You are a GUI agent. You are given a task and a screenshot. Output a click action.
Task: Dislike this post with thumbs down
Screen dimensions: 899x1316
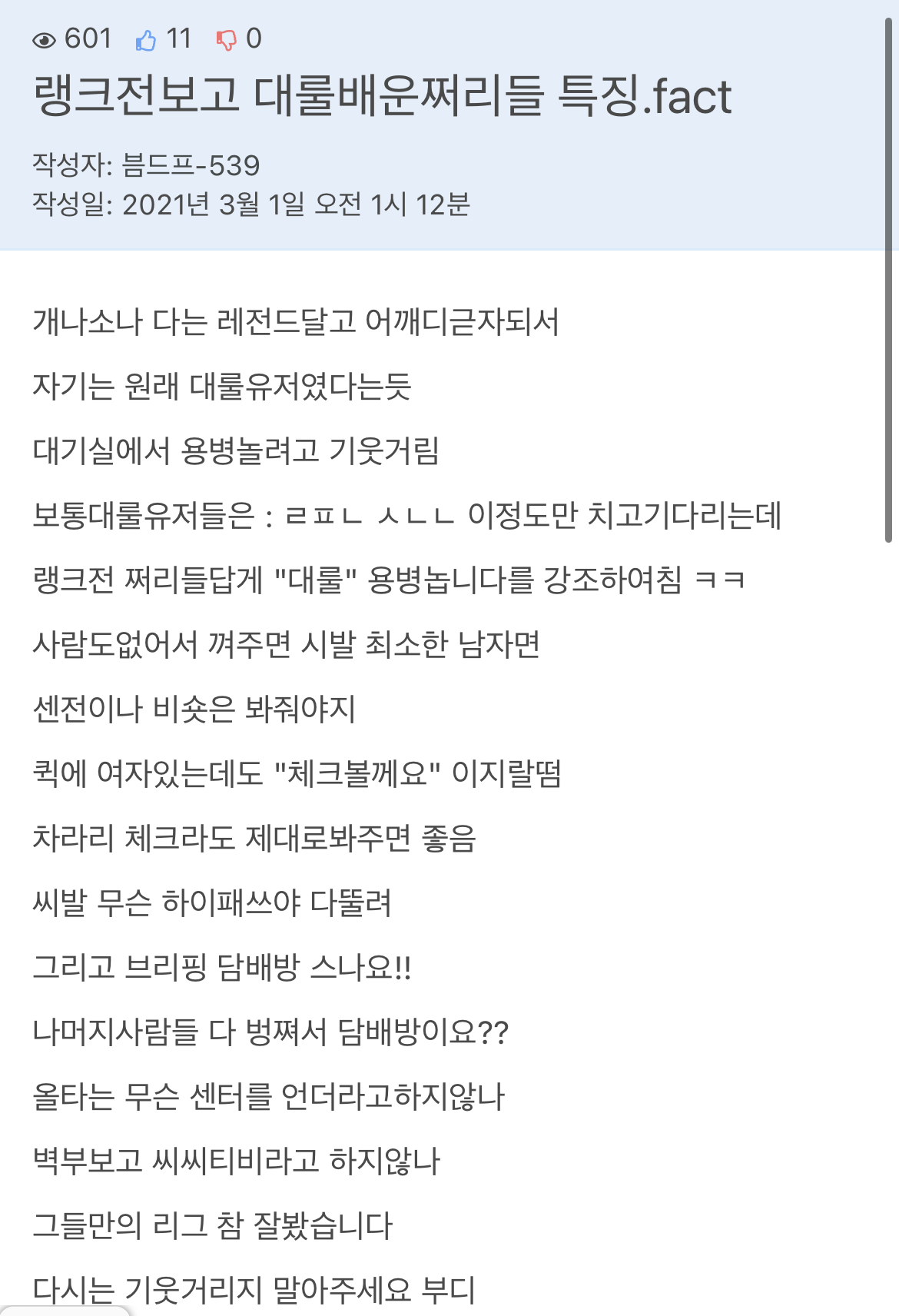pyautogui.click(x=227, y=40)
